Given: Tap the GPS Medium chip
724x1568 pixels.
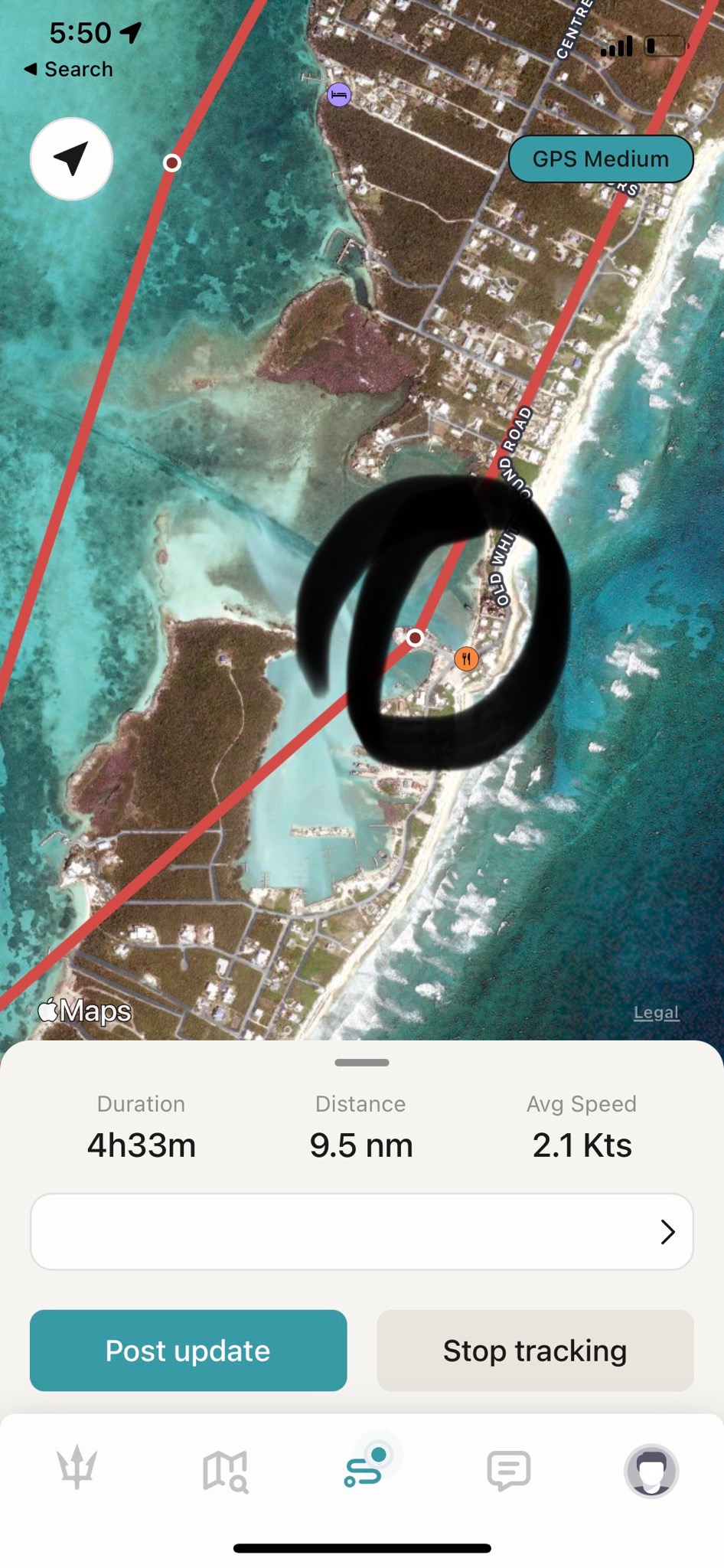Looking at the screenshot, I should tap(601, 159).
